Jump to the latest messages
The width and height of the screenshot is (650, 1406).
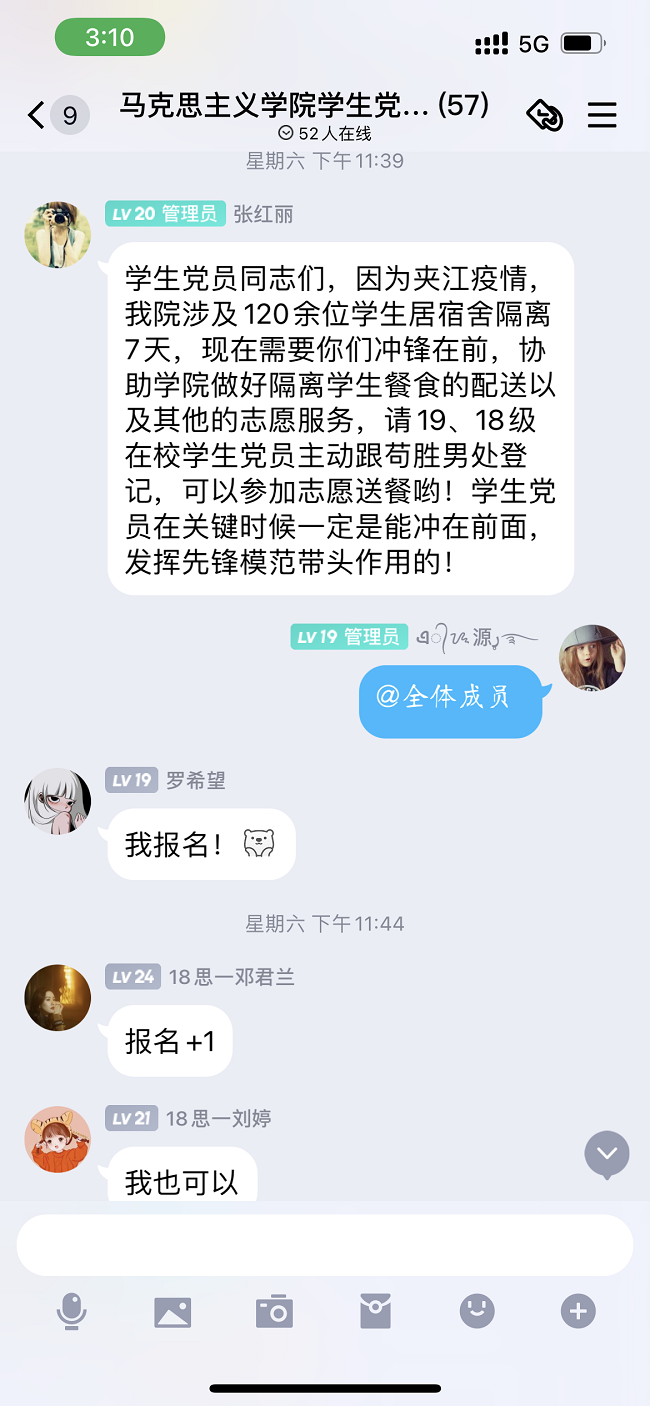click(x=607, y=1154)
